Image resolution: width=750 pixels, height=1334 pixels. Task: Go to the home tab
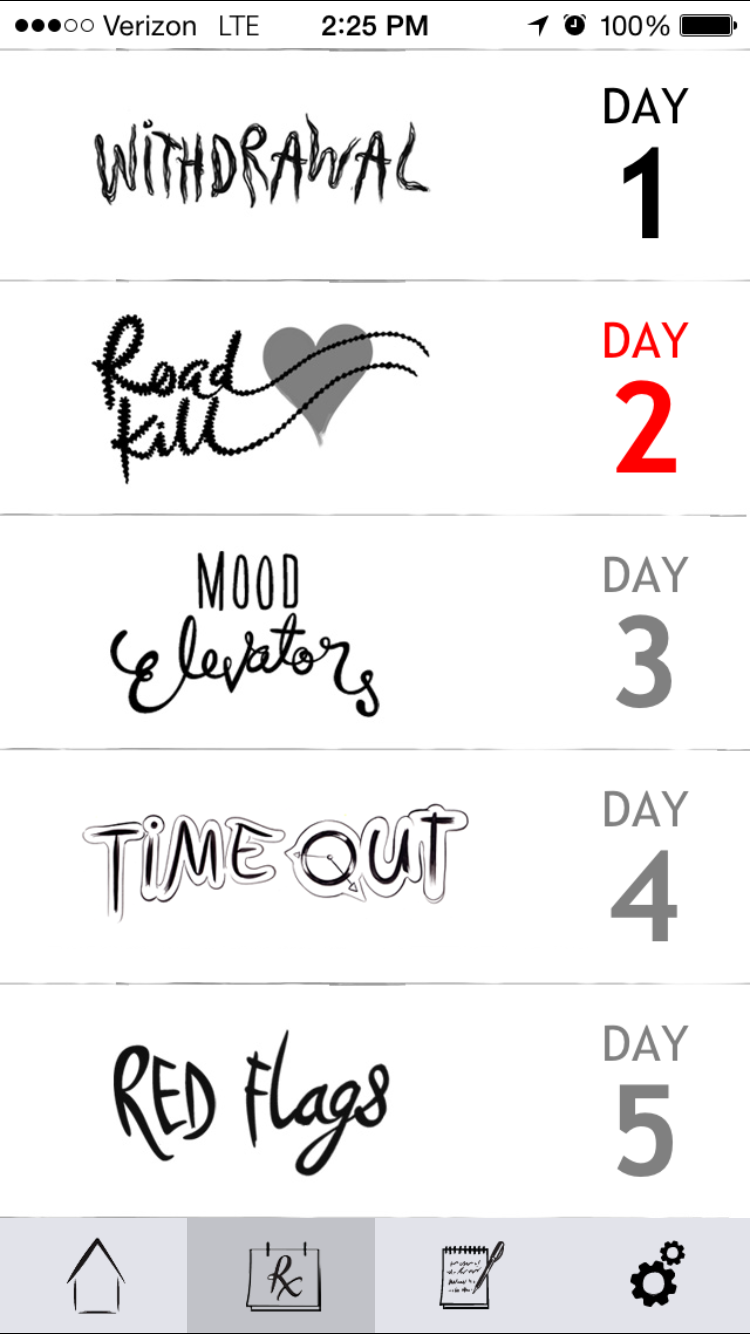pyautogui.click(x=95, y=1275)
